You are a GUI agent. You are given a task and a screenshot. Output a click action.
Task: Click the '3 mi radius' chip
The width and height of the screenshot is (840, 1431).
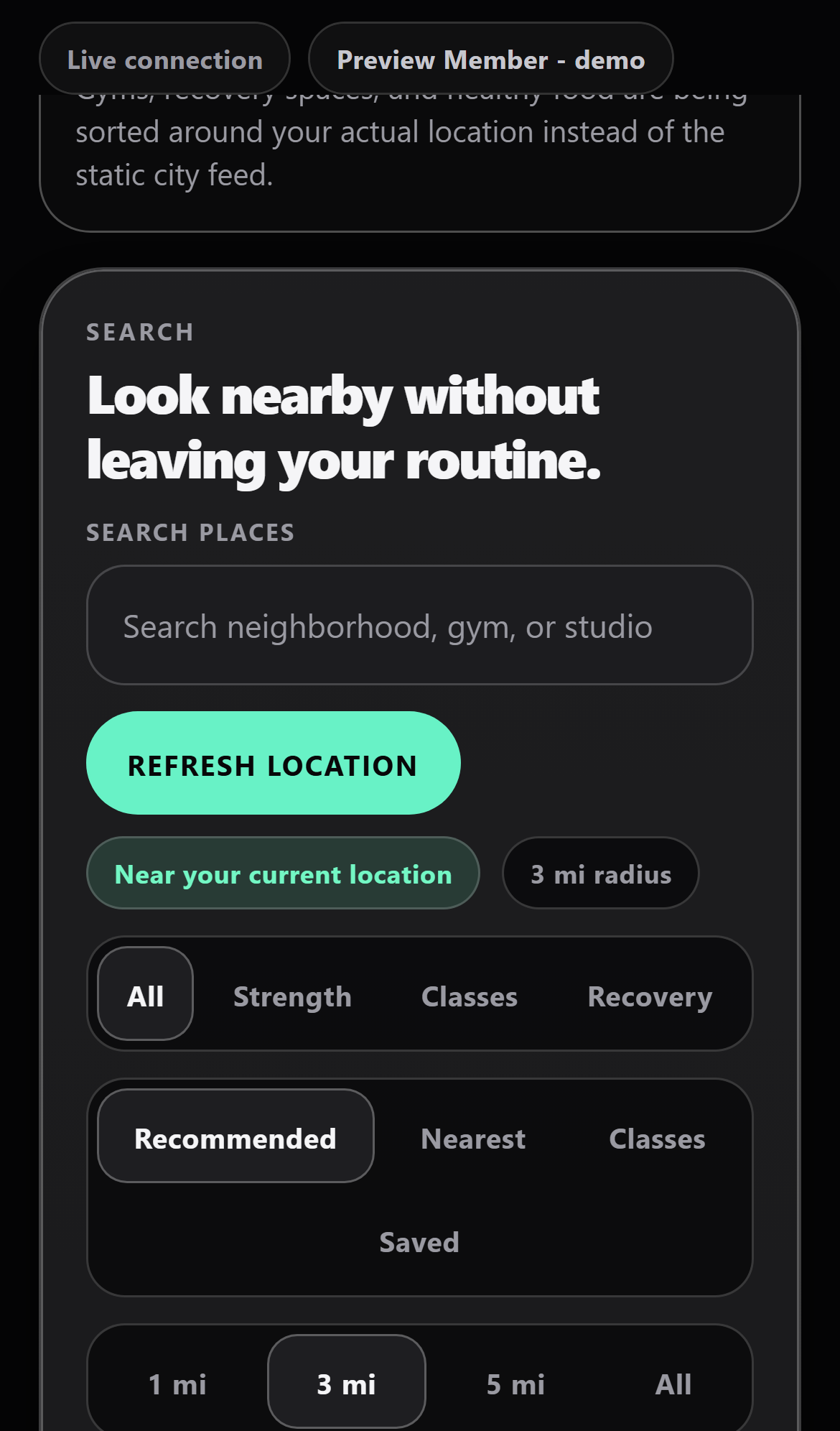tap(600, 874)
